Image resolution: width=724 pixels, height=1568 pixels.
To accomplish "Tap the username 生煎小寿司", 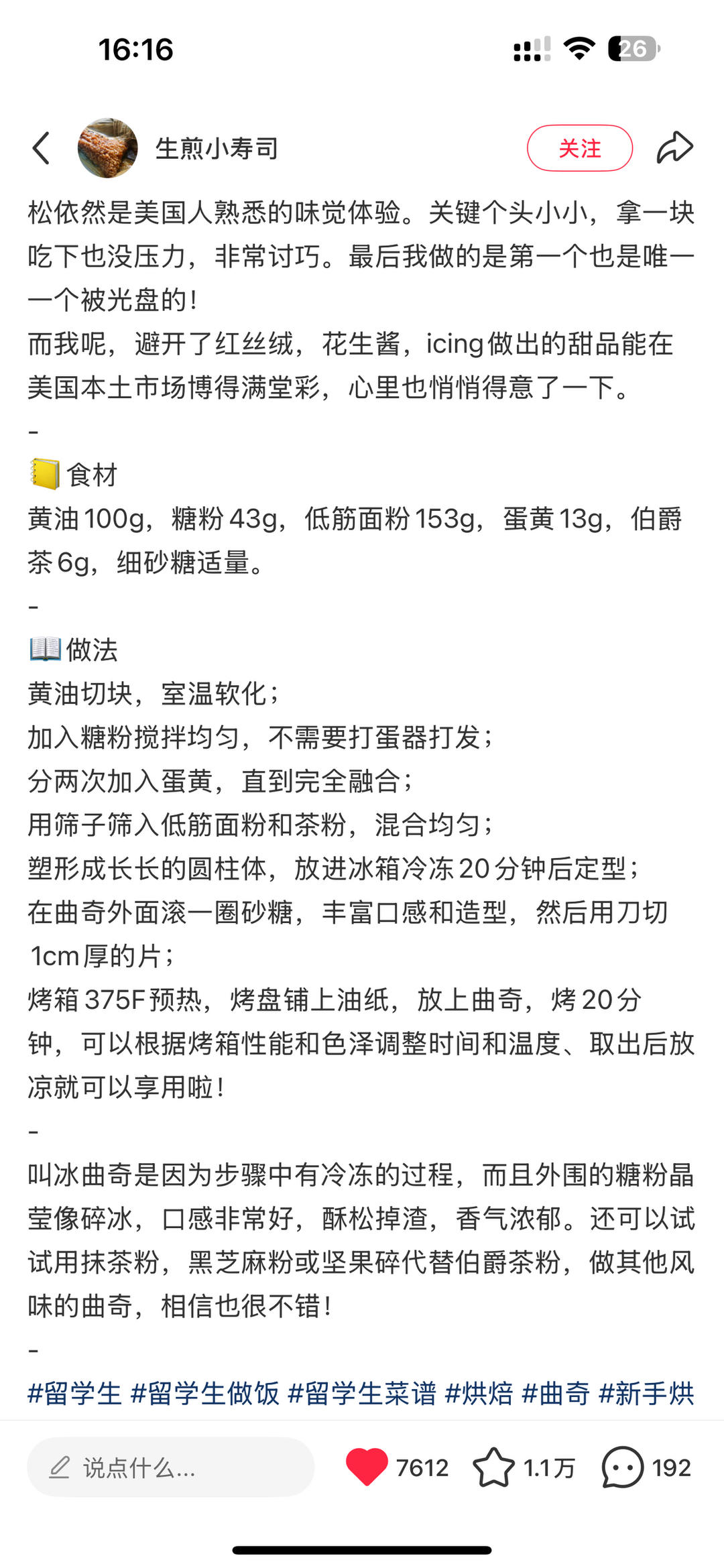I will 217,148.
